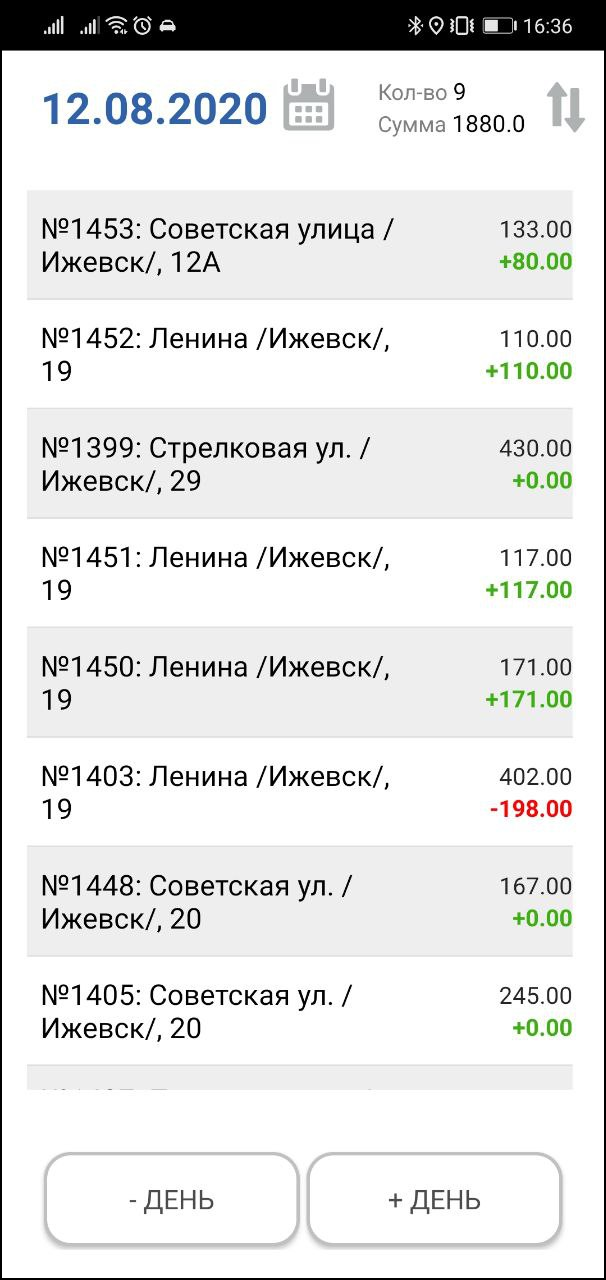The width and height of the screenshot is (606, 1280).
Task: Toggle the sort order arrows
Action: [x=565, y=107]
